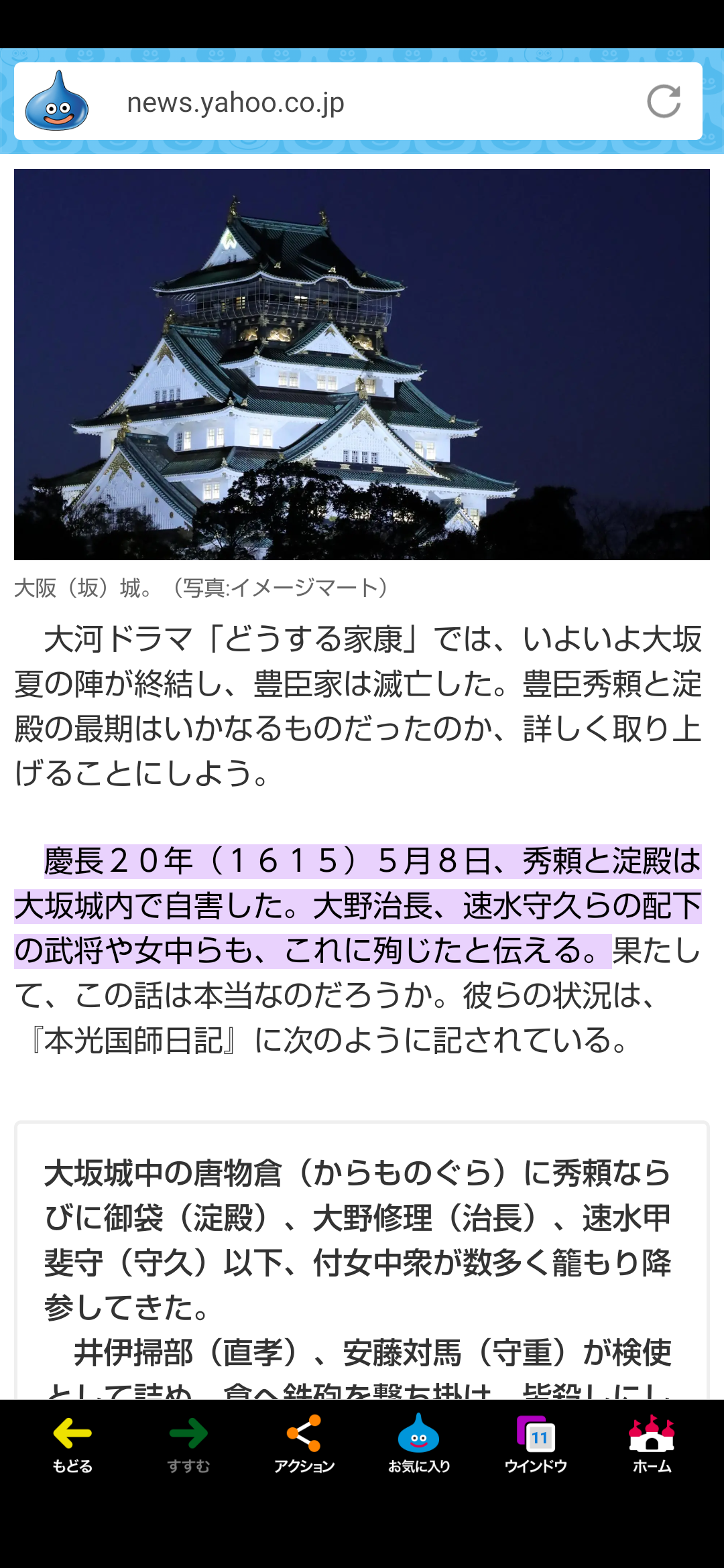
Task: Open お気に入り bookmarks
Action: click(x=419, y=1444)
